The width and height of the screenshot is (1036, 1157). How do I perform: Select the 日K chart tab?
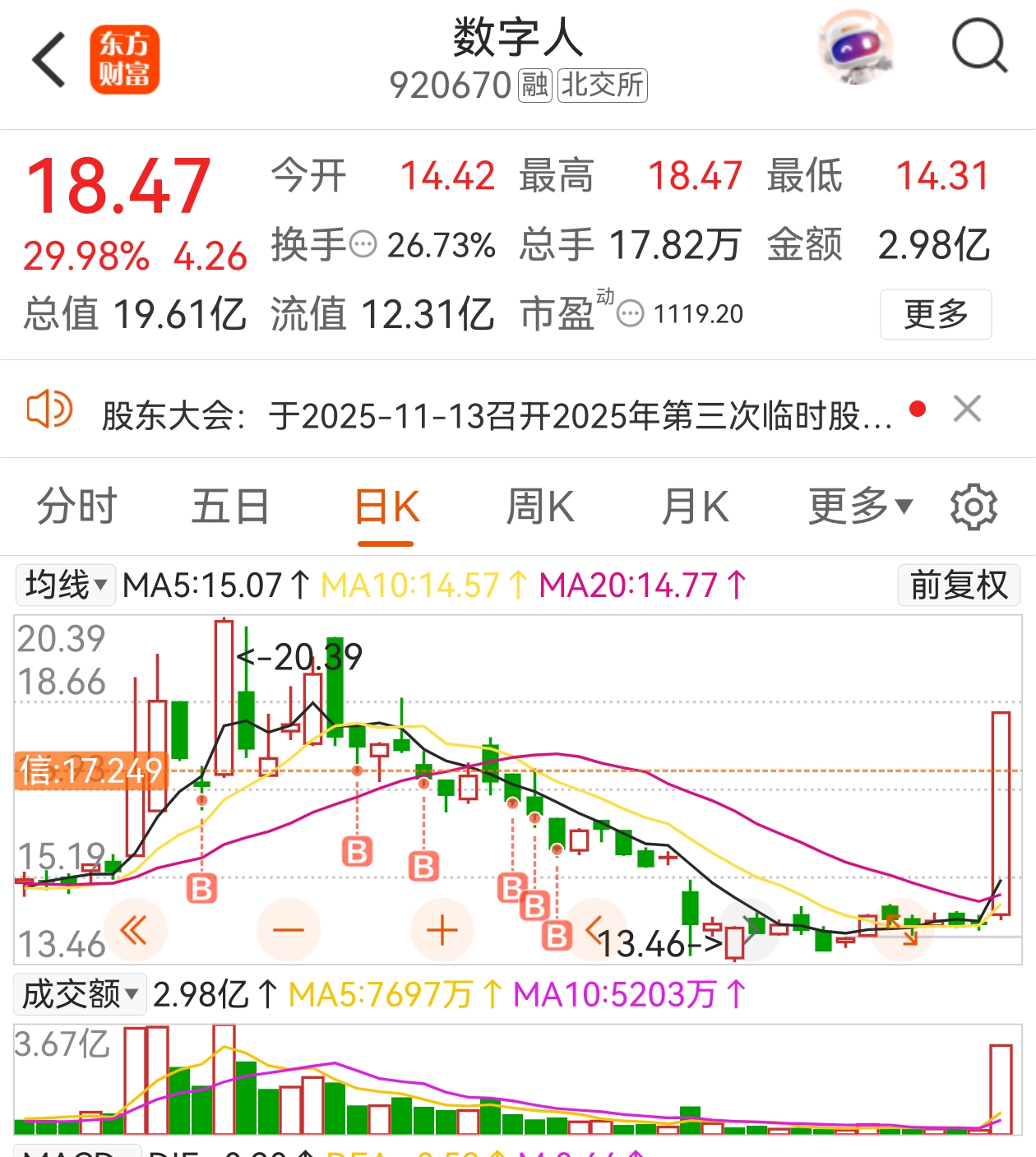coord(386,507)
